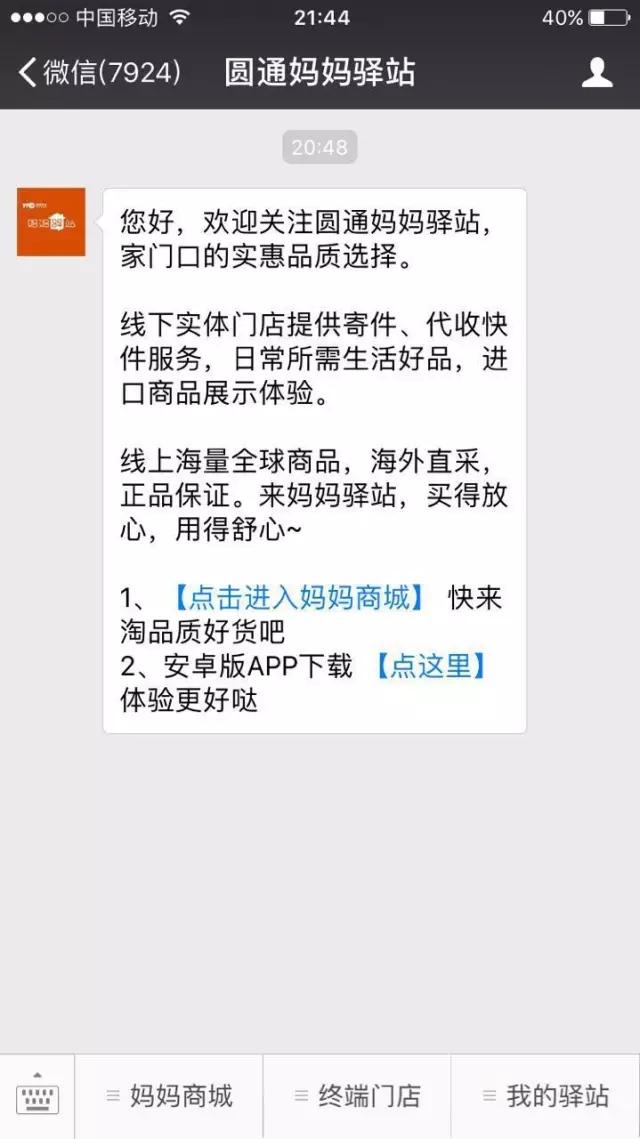This screenshot has width=640, height=1139.
Task: Switch to keyboard input mode
Action: 37,1096
